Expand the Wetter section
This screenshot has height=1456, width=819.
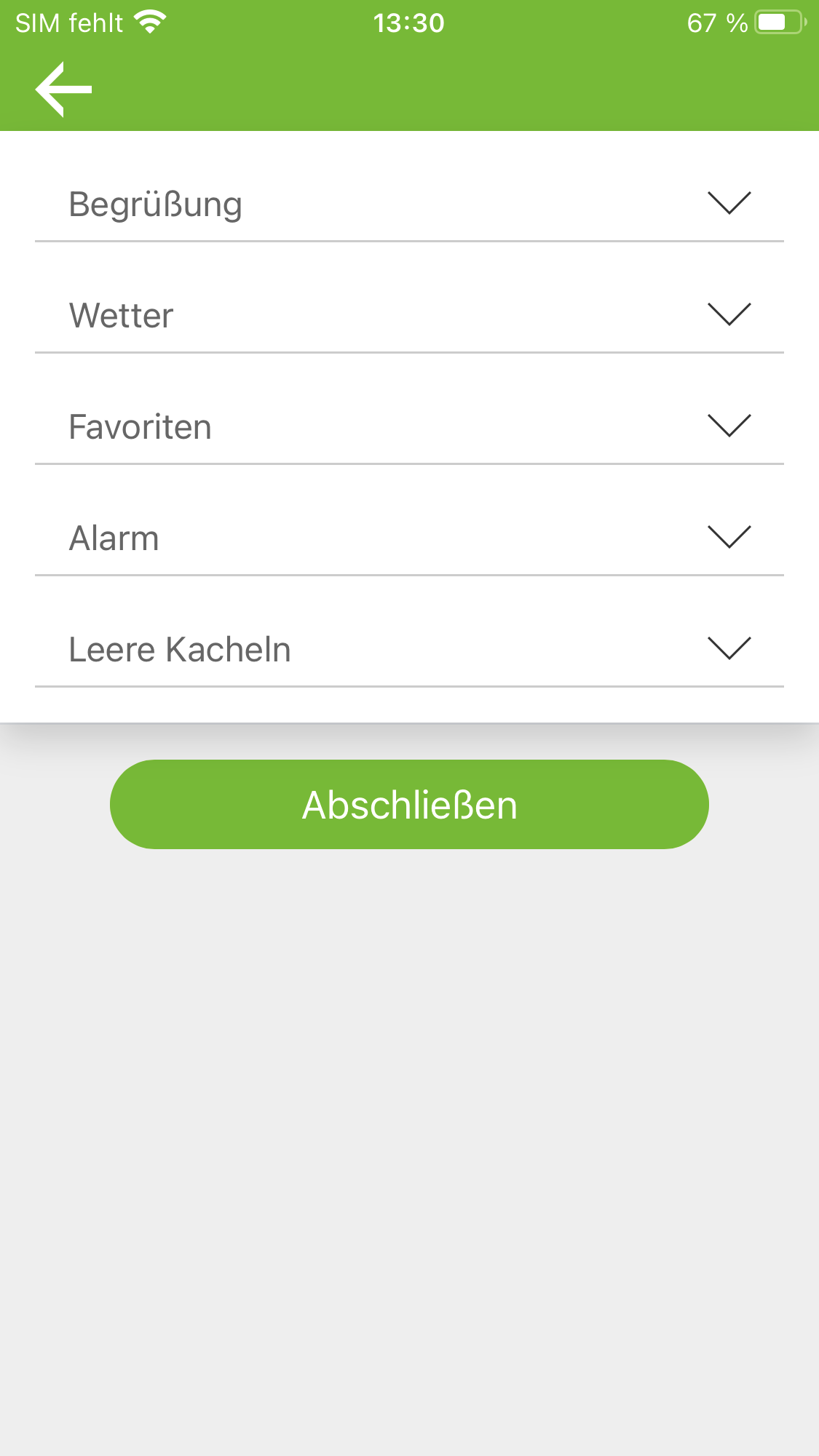(x=729, y=314)
